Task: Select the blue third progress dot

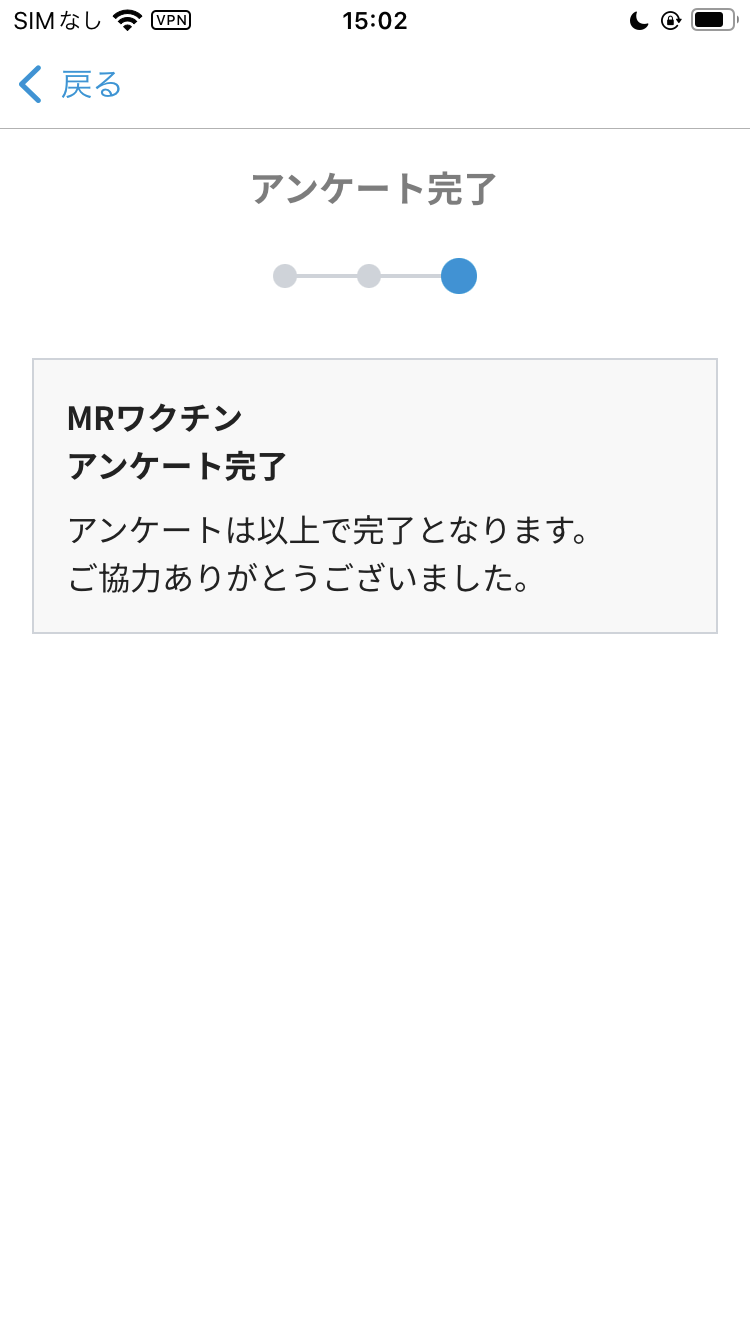Action: point(459,276)
